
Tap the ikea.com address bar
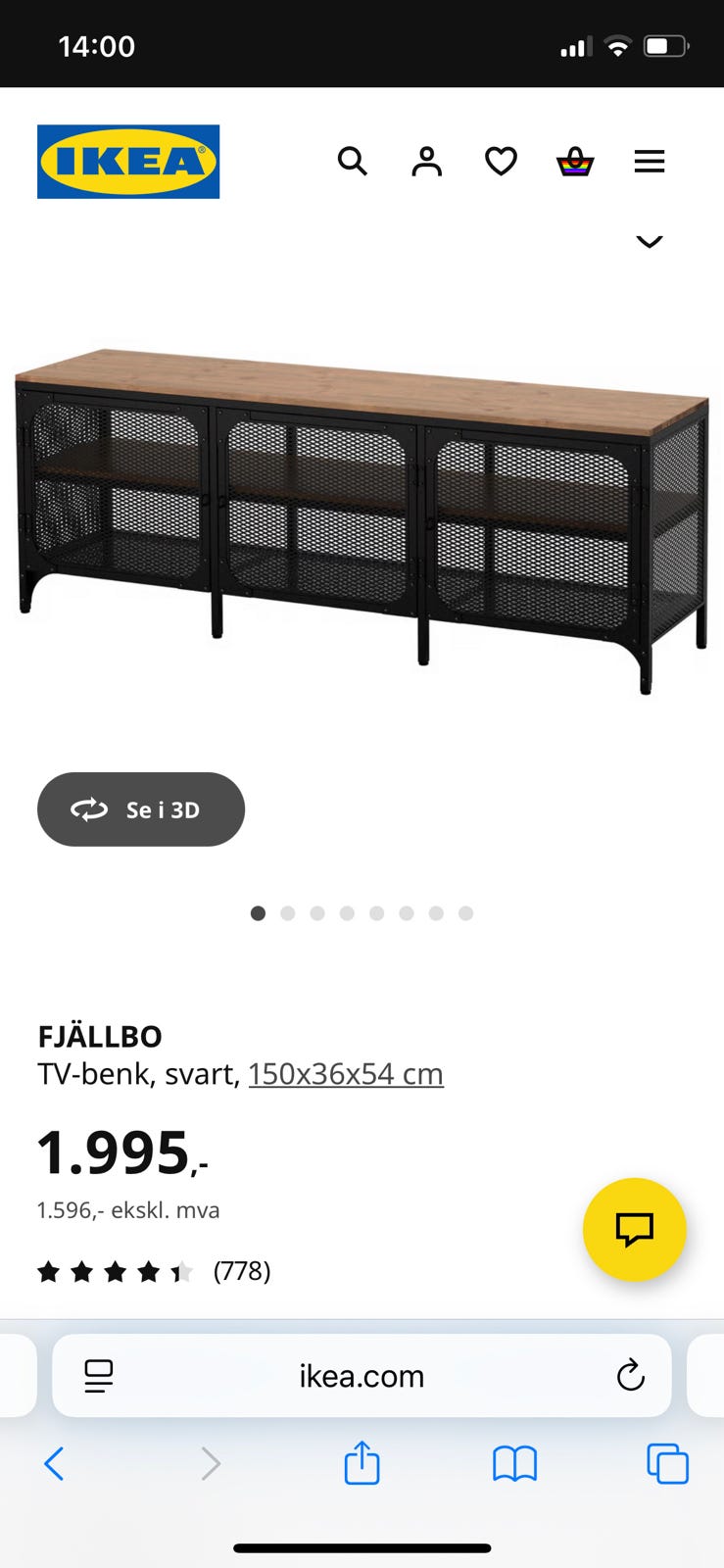[x=362, y=1376]
